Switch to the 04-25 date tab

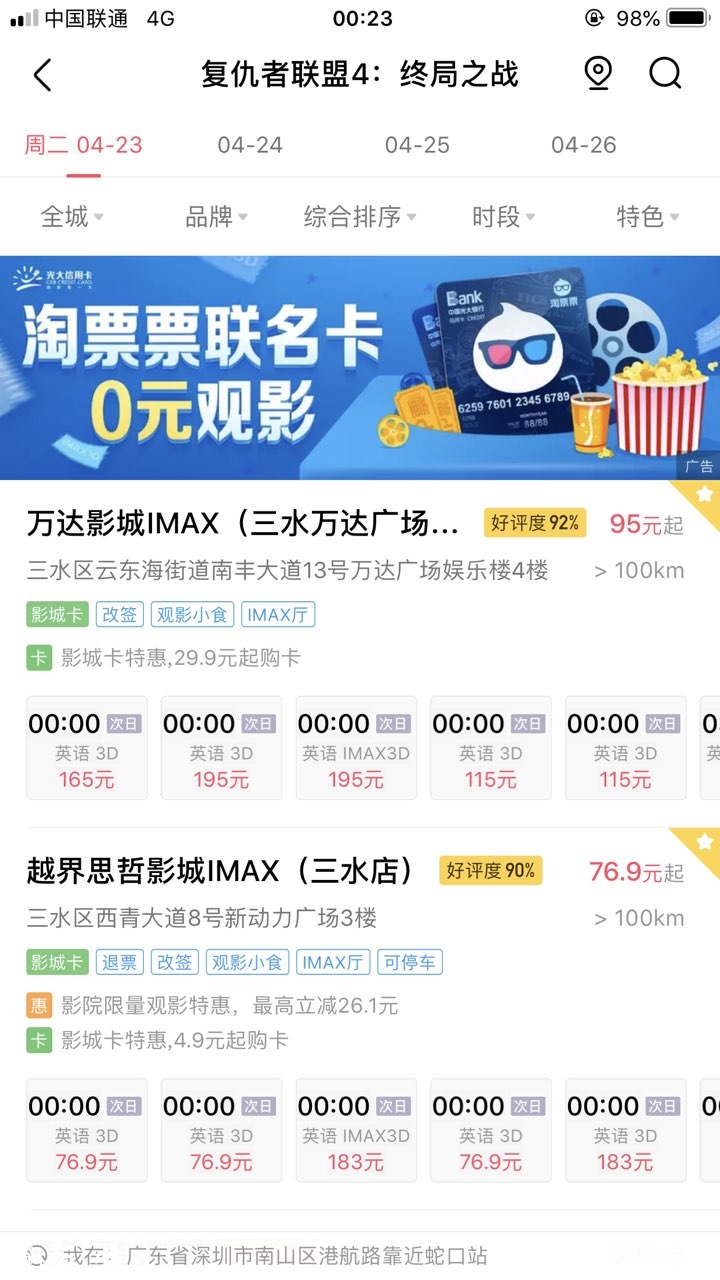pos(417,145)
